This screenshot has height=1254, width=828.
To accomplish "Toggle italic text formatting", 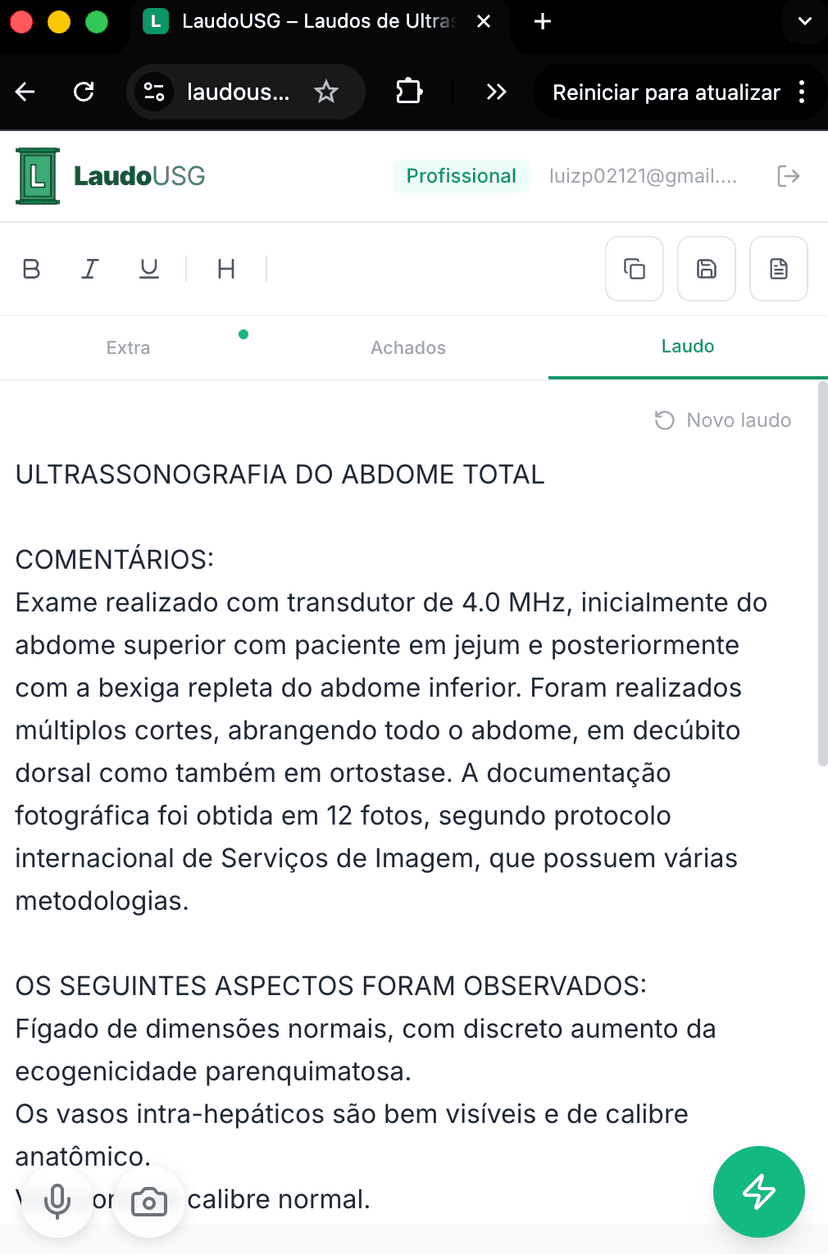I will coord(89,268).
